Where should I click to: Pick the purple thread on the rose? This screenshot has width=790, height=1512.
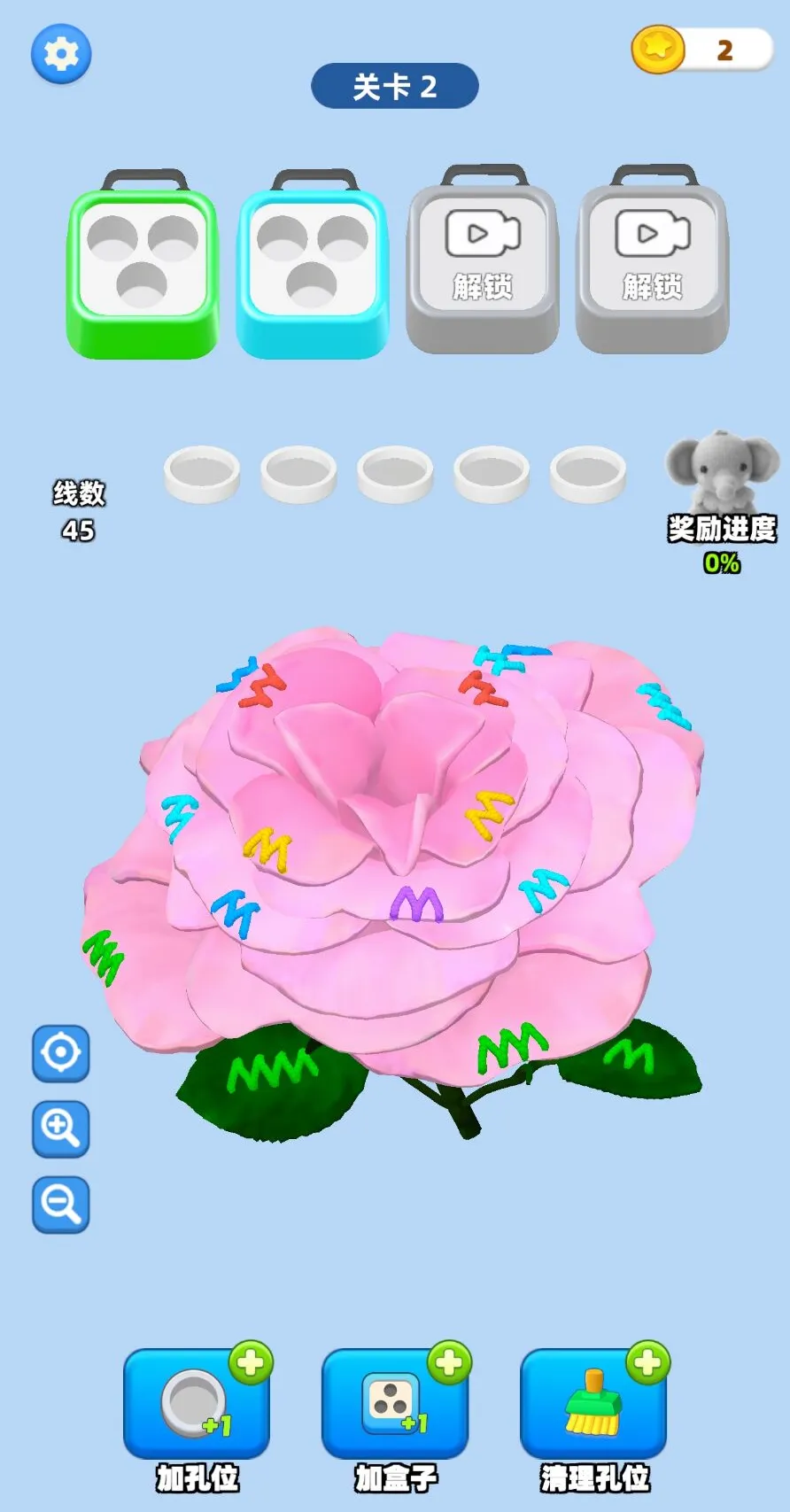click(417, 903)
